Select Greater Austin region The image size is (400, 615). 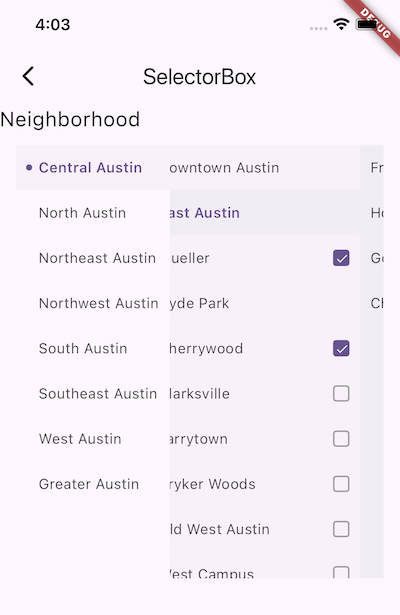pyautogui.click(x=93, y=484)
